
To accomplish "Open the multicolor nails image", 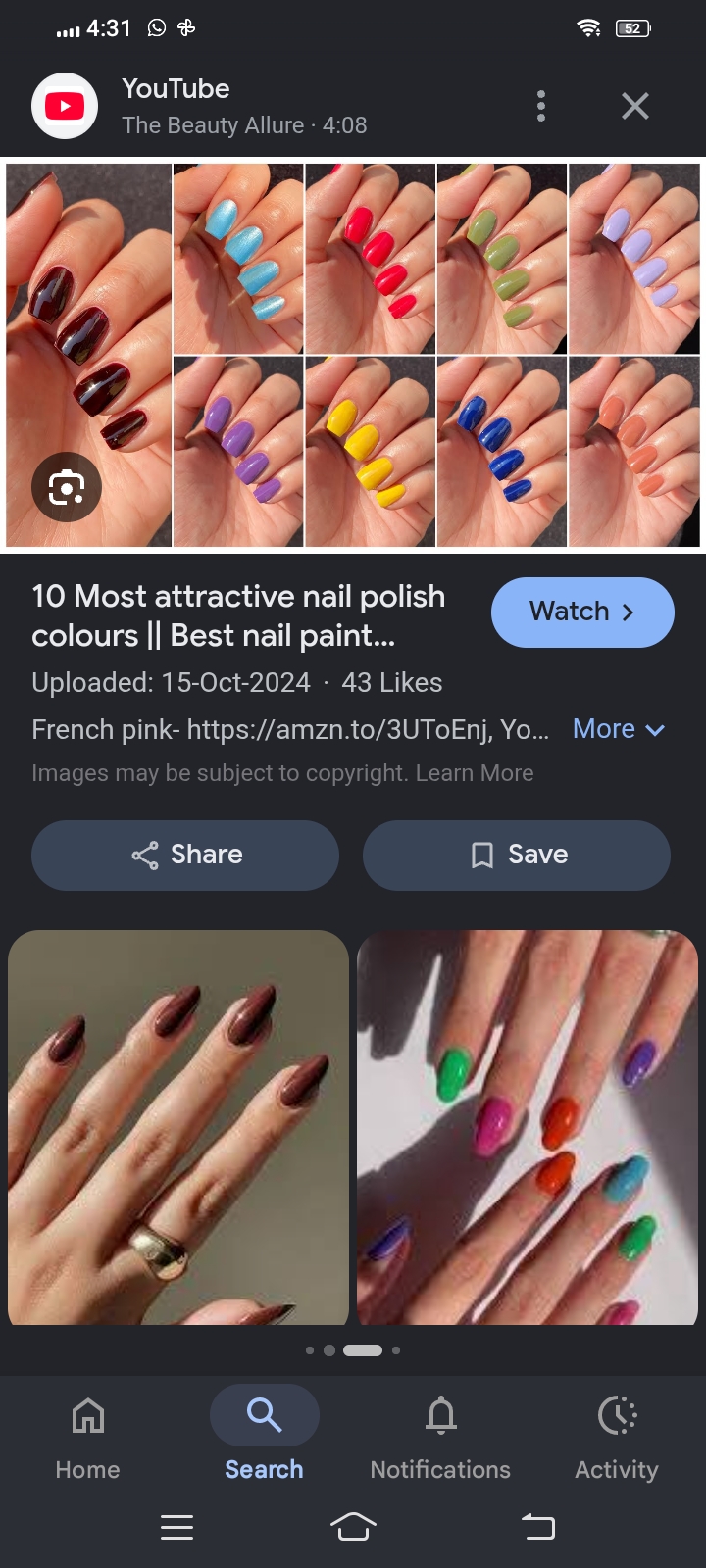I will coord(528,1127).
